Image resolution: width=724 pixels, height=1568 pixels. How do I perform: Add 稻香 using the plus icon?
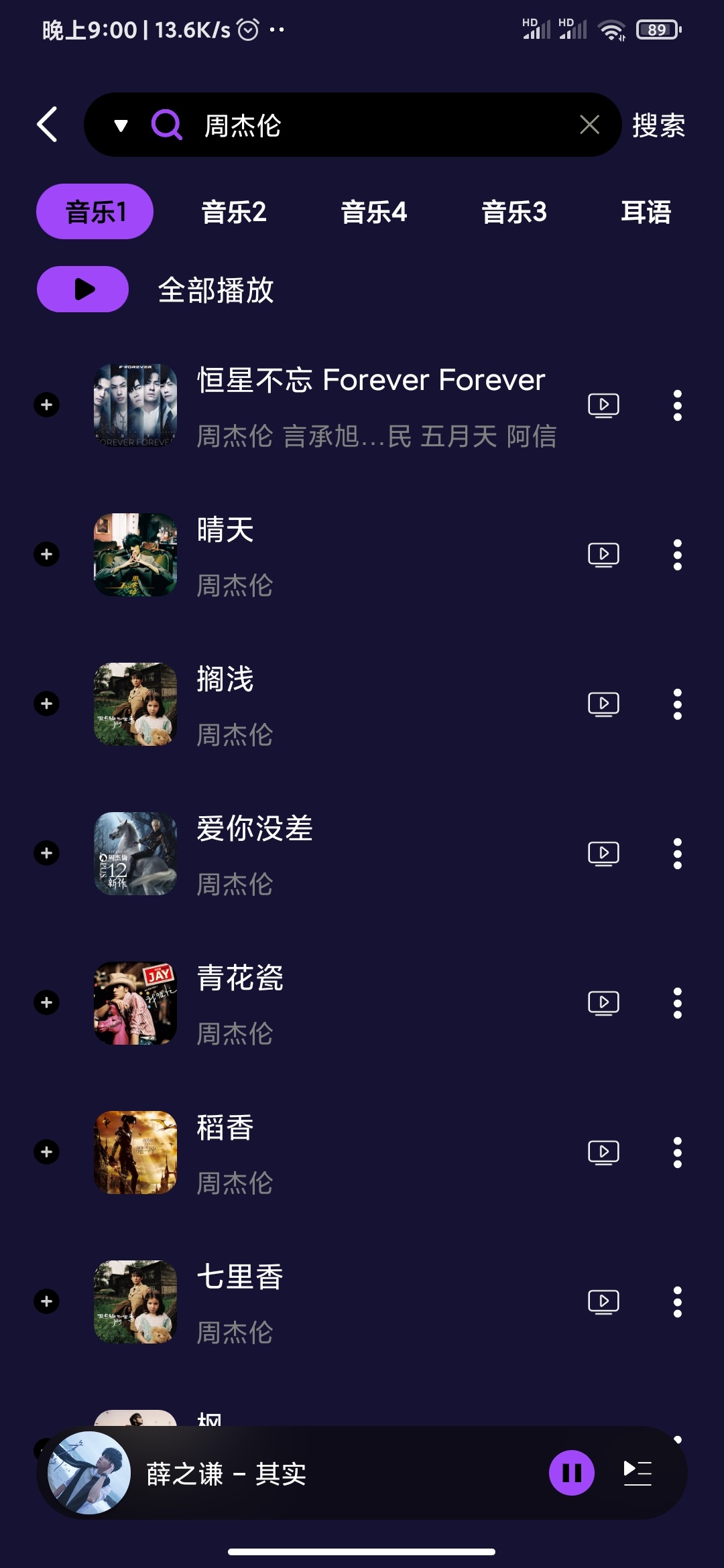(x=47, y=1152)
